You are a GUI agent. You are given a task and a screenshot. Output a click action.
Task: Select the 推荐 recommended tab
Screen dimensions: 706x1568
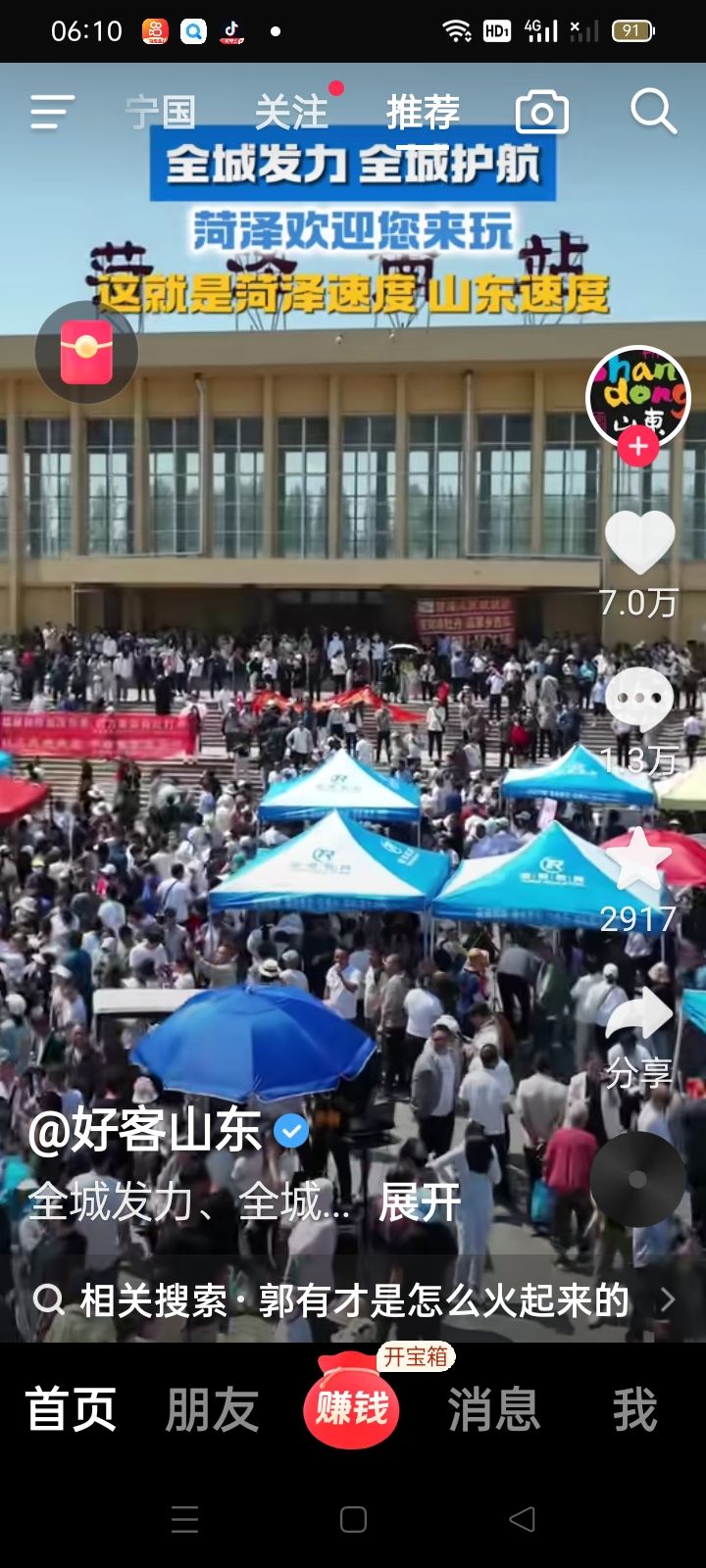[x=423, y=113]
